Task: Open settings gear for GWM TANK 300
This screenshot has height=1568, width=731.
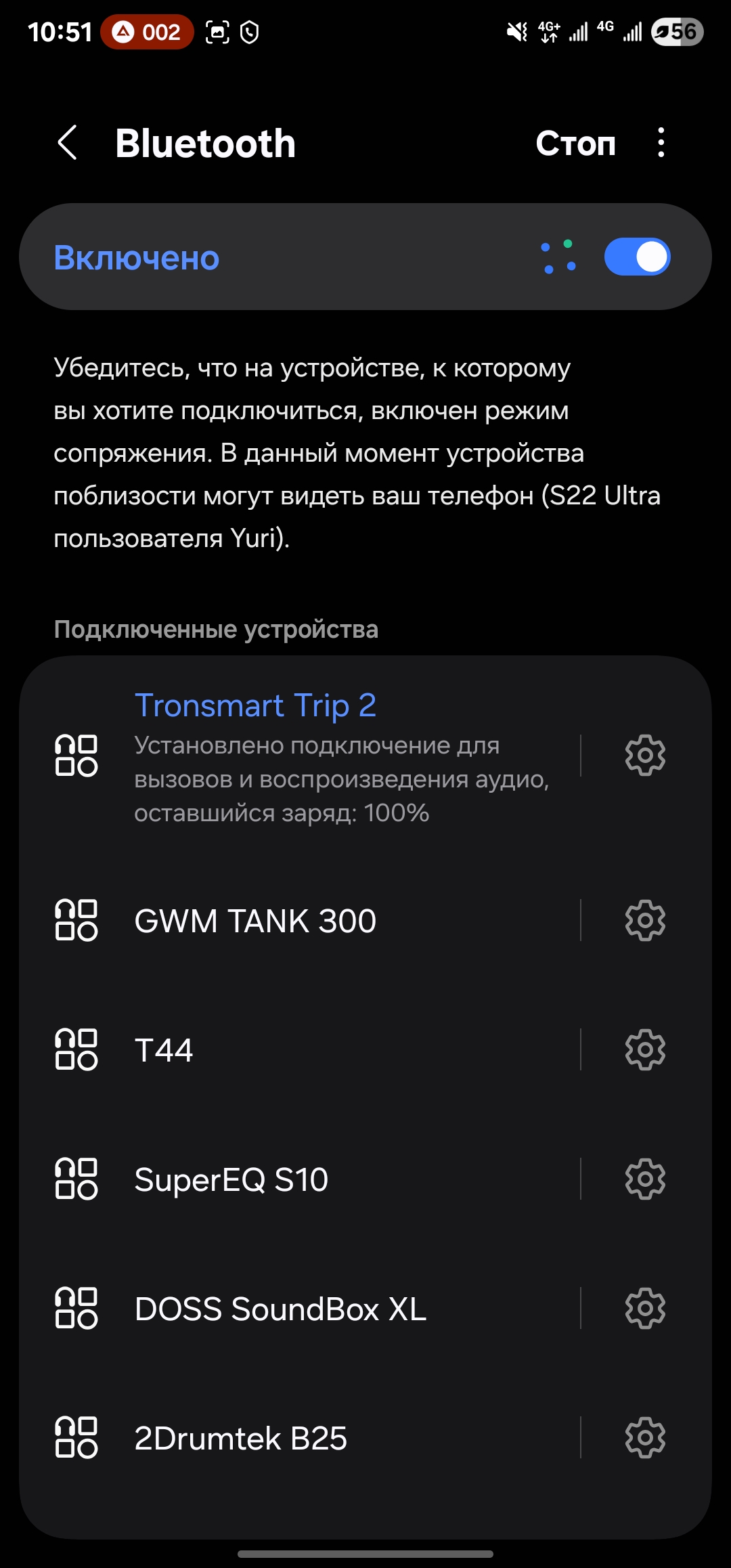Action: 645,921
